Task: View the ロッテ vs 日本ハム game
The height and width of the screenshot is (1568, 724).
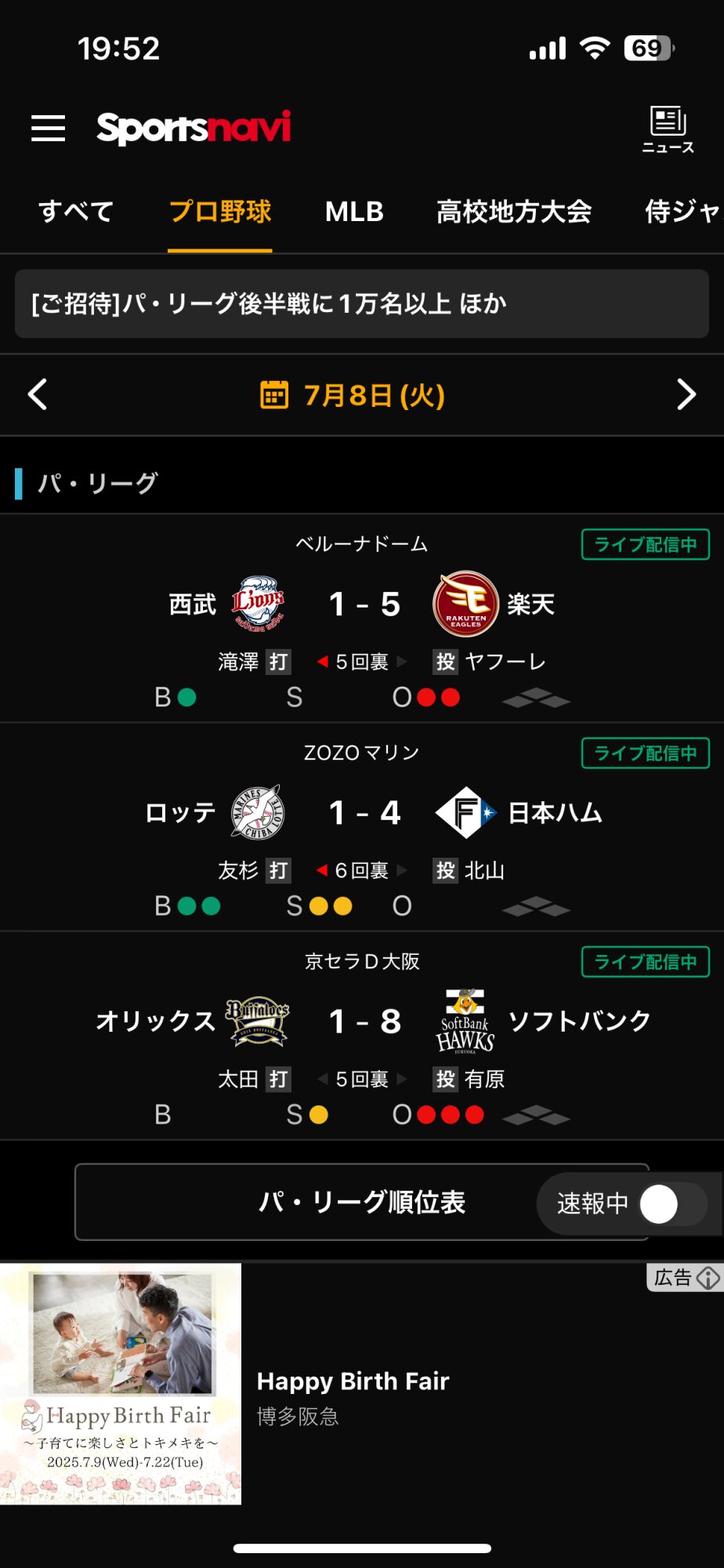Action: click(364, 813)
